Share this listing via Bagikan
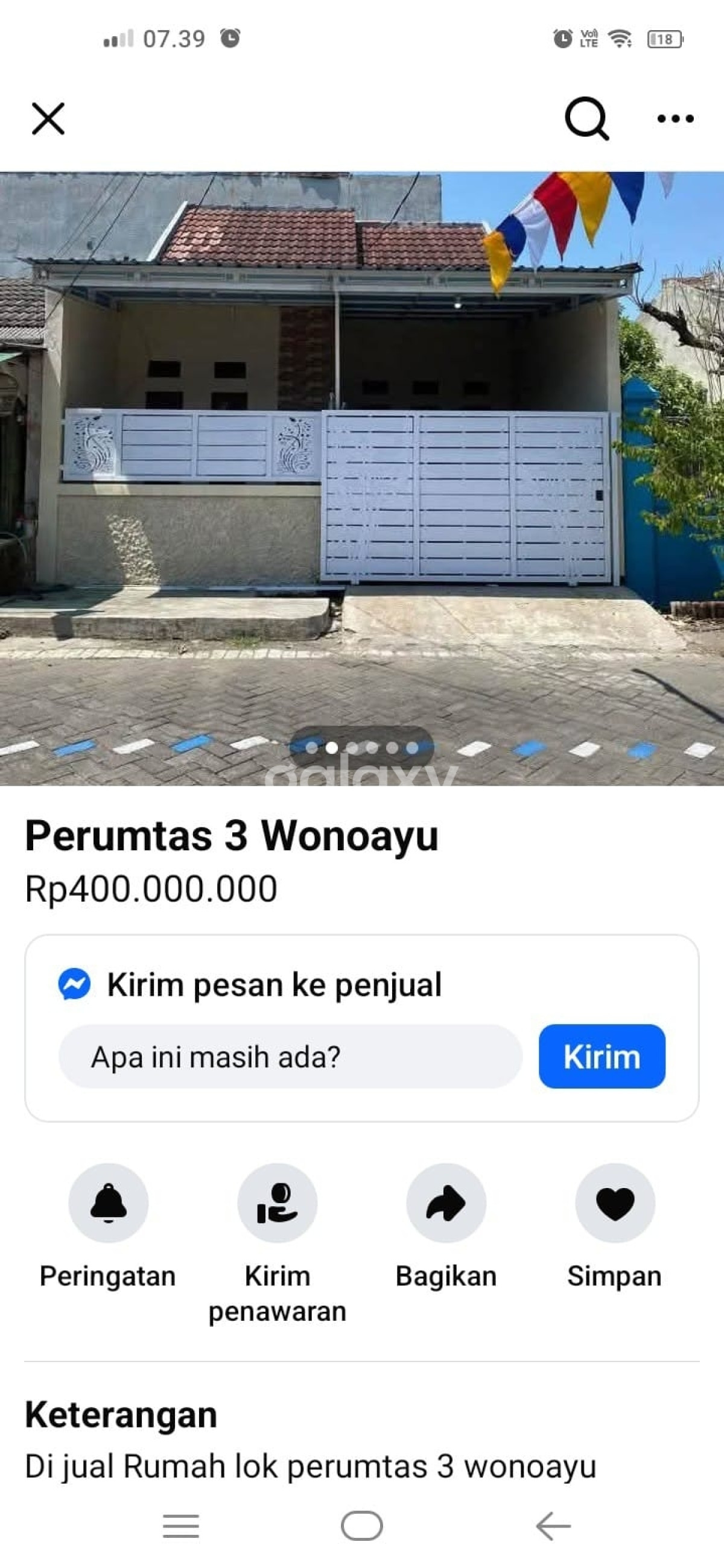724x1568 pixels. pyautogui.click(x=446, y=1203)
